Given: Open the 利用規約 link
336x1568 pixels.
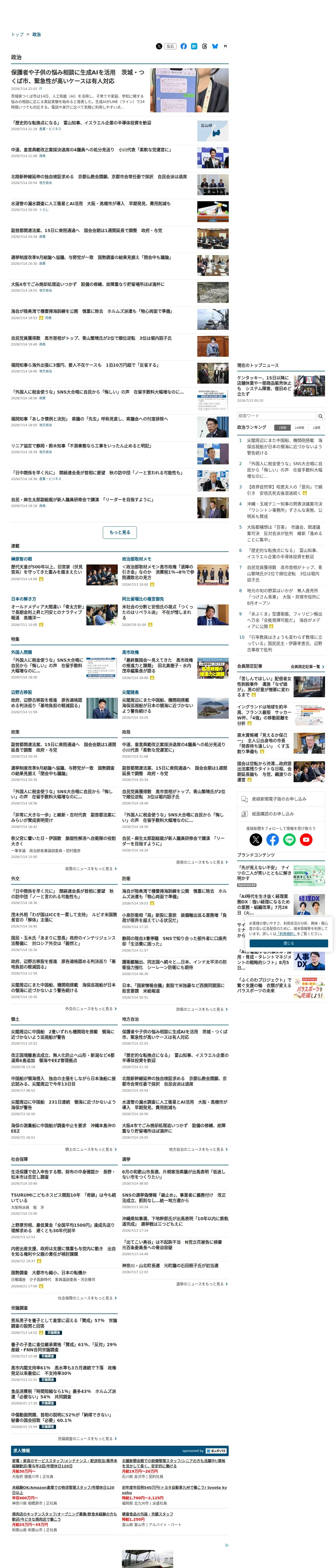Looking at the screenshot, I should pos(286,933).
